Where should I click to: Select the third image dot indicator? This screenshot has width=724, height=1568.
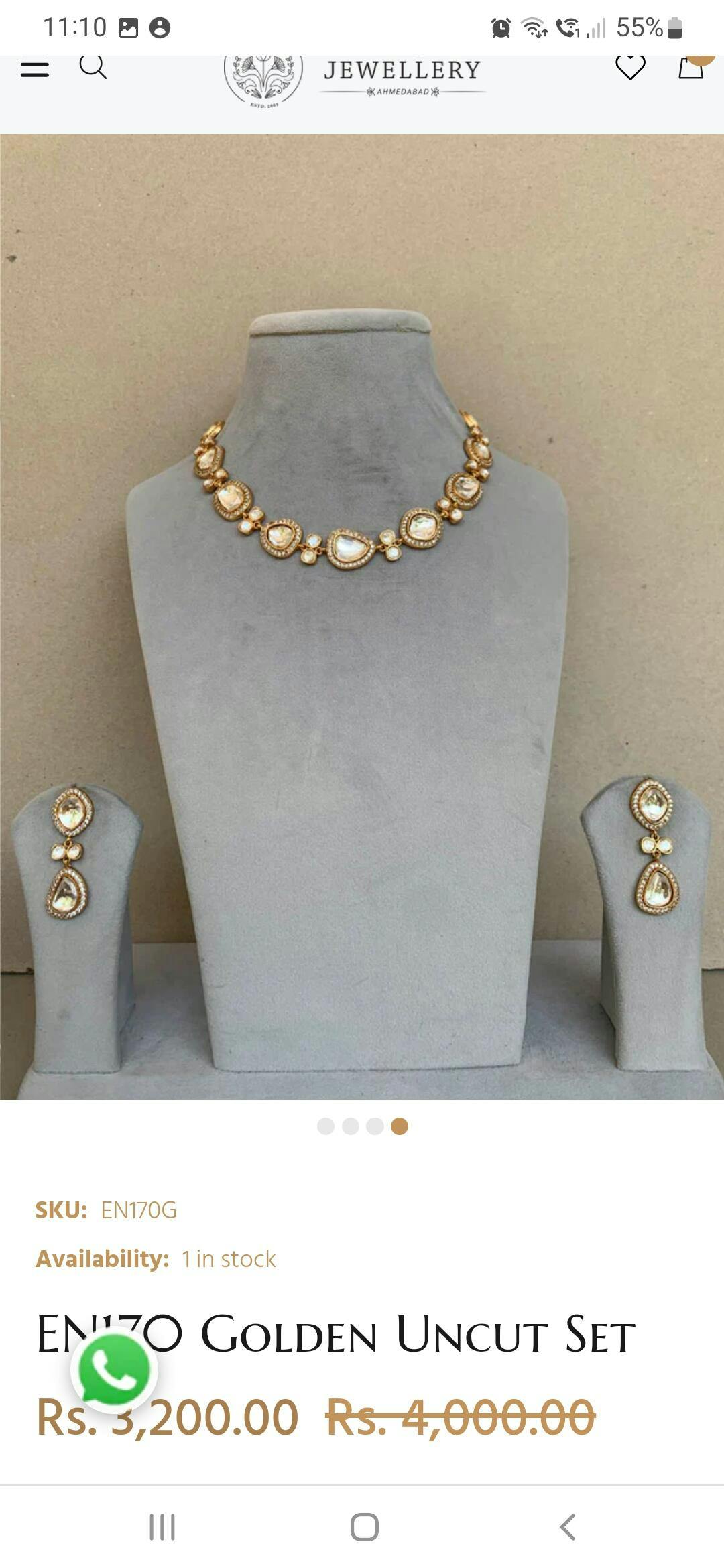click(x=375, y=1126)
